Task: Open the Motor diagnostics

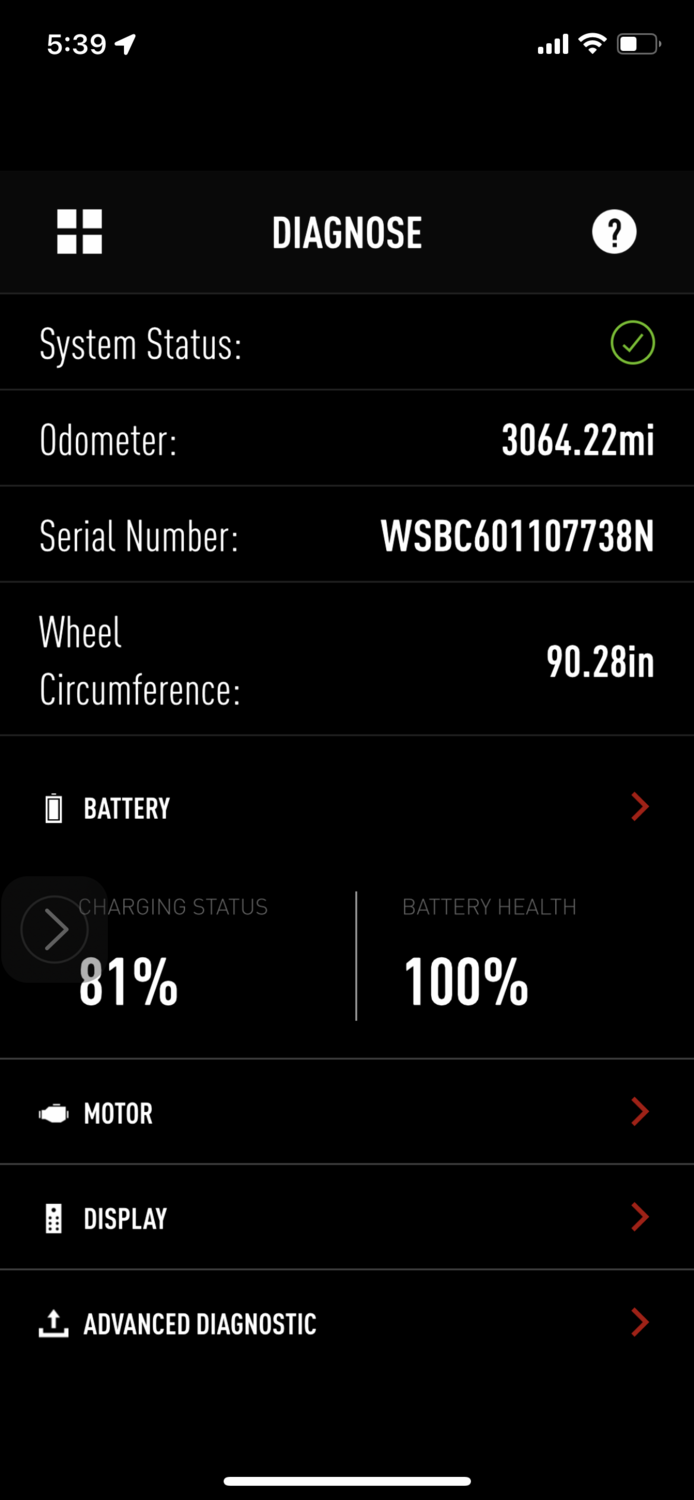Action: point(346,1113)
